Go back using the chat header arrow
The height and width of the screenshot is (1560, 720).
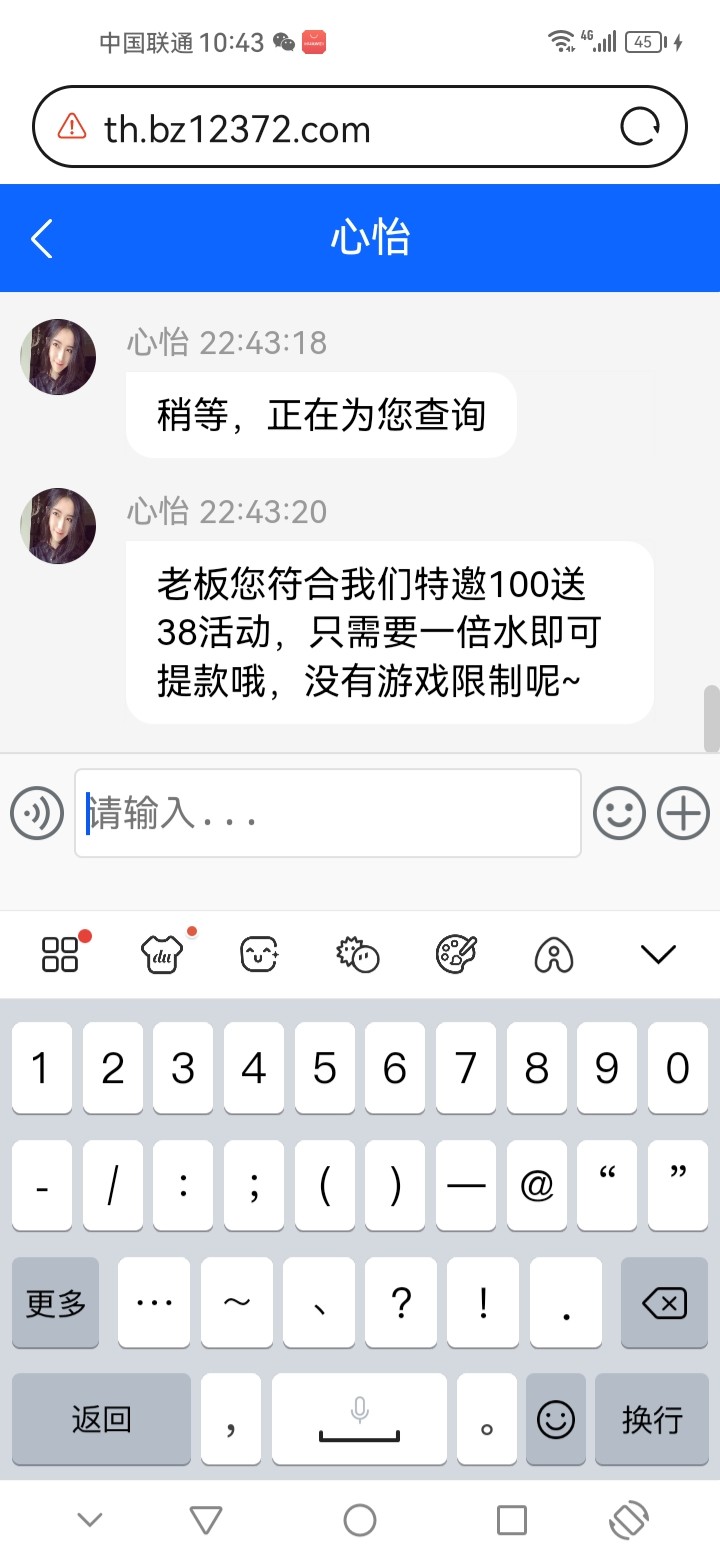40,239
